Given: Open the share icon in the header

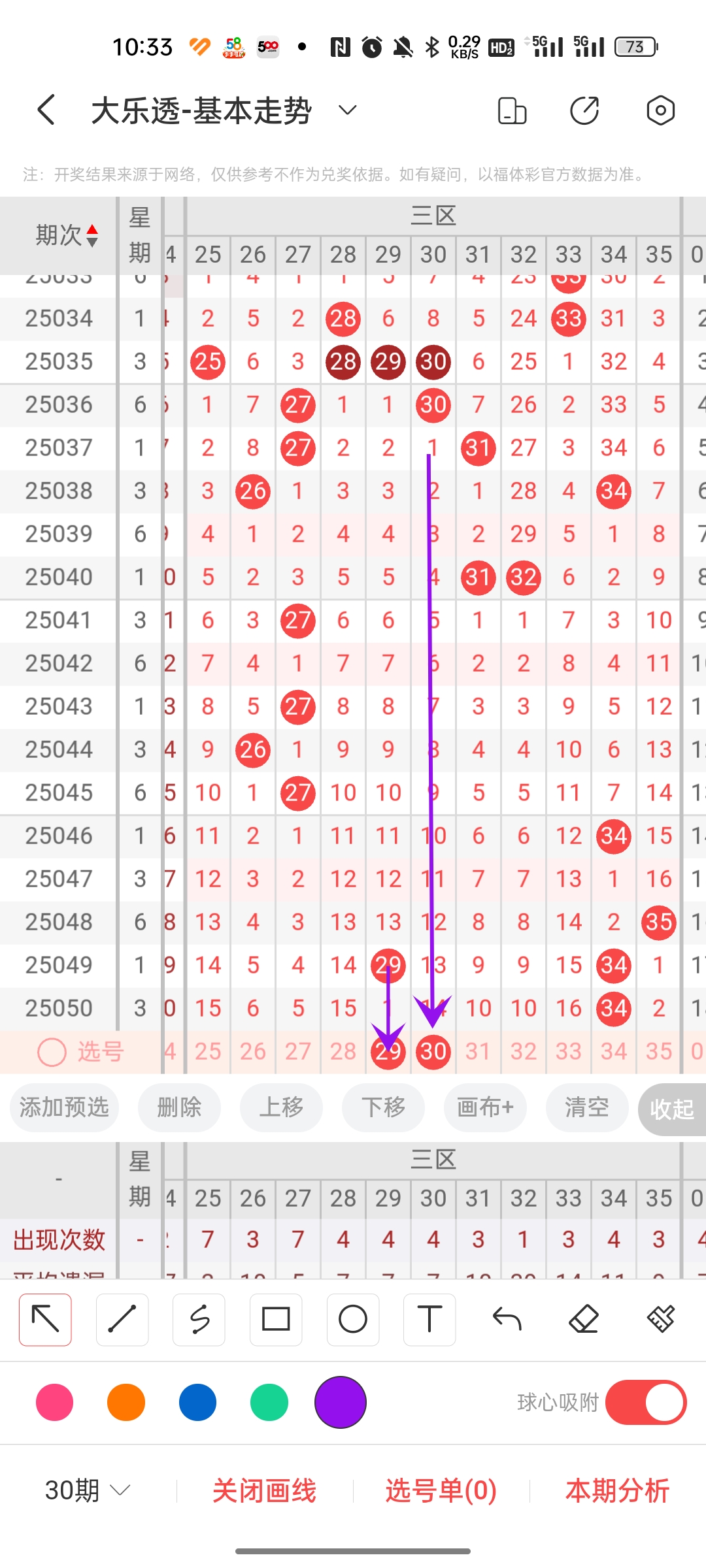Looking at the screenshot, I should 584,110.
